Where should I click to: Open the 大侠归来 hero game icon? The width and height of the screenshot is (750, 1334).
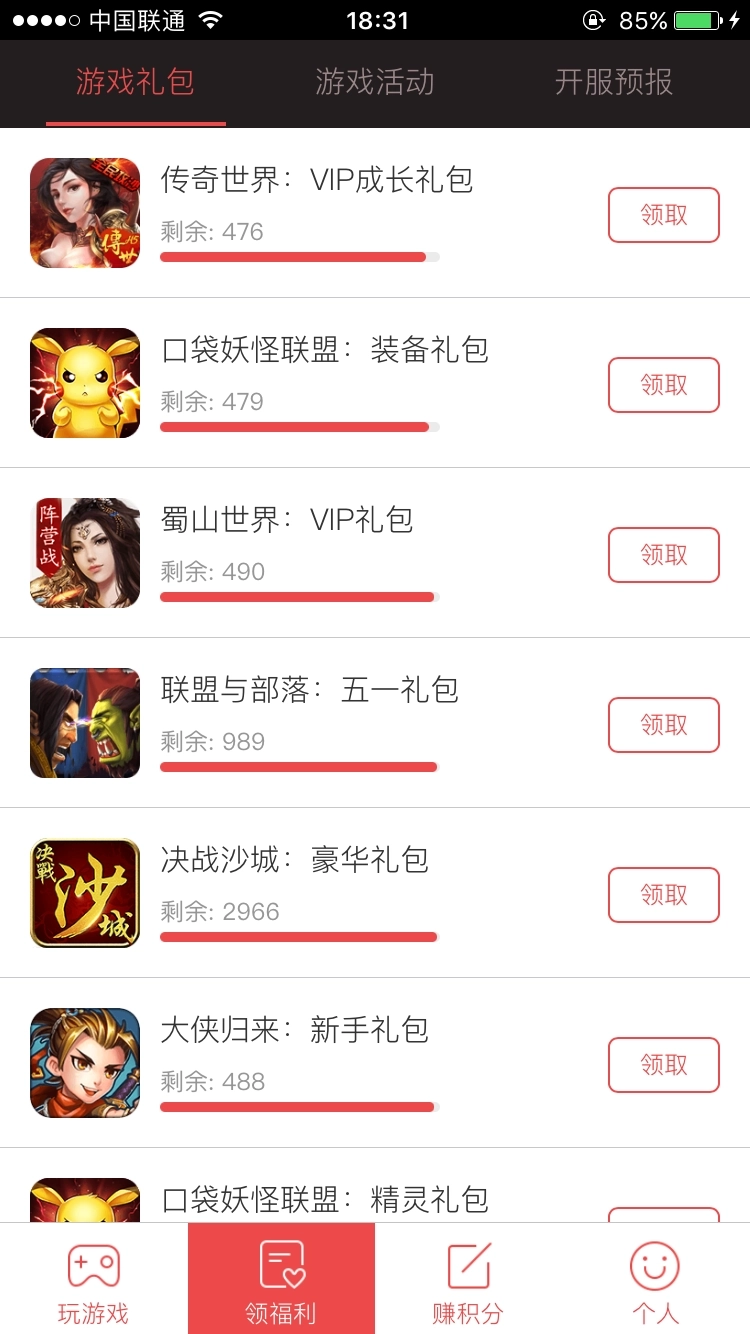point(85,1063)
